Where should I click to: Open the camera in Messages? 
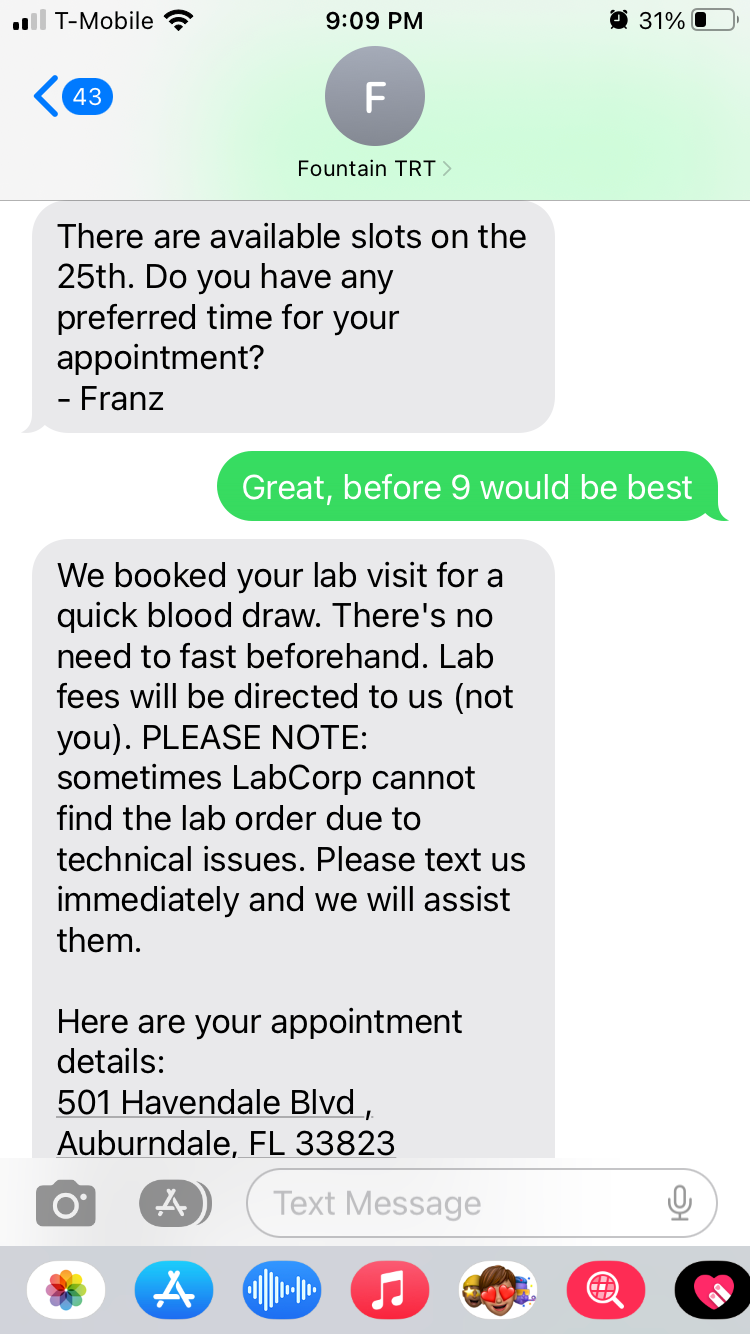click(x=65, y=1203)
